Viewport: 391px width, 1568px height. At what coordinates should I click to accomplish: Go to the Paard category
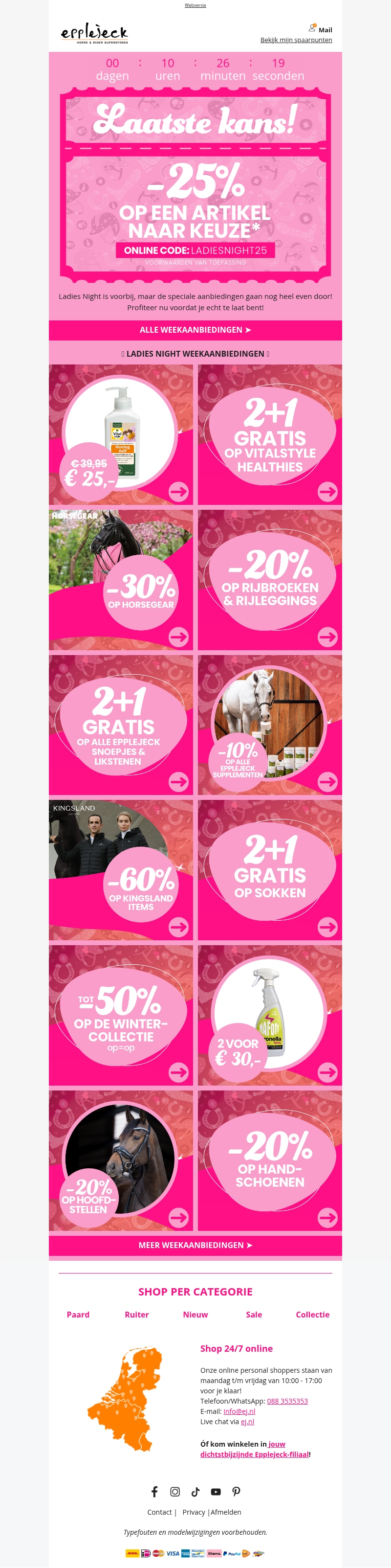coord(78,1315)
